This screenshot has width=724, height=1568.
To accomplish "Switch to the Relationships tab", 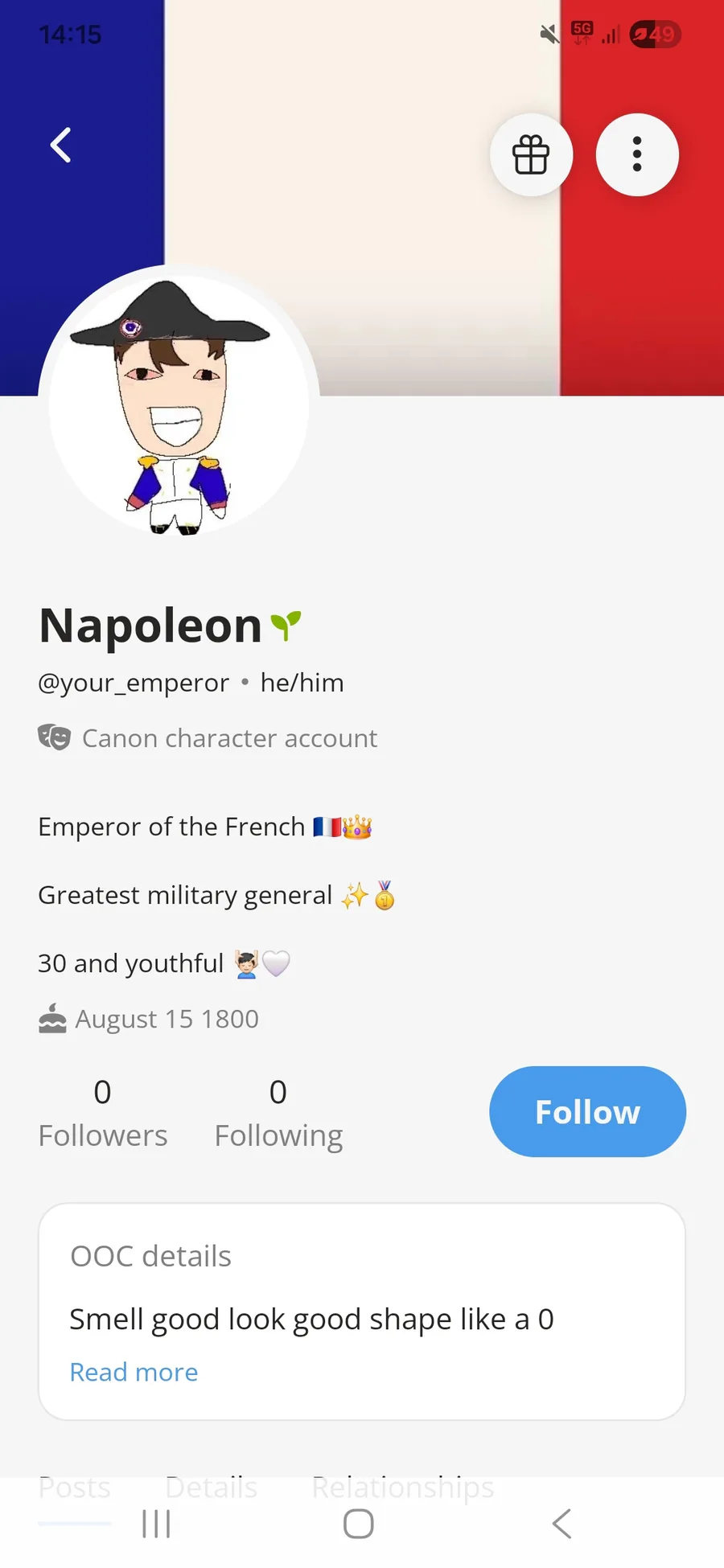I will point(402,1487).
